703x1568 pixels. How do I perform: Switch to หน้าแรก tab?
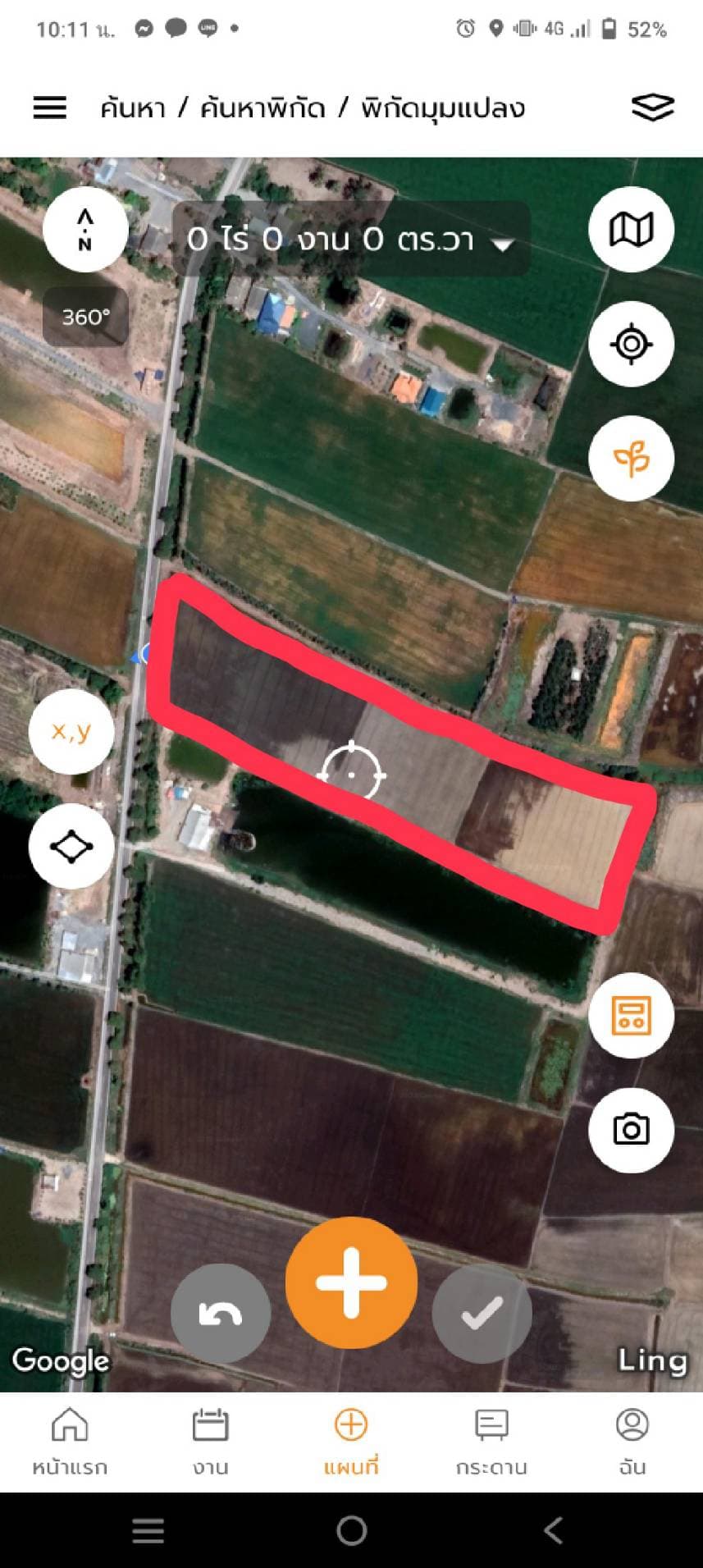[x=70, y=1442]
